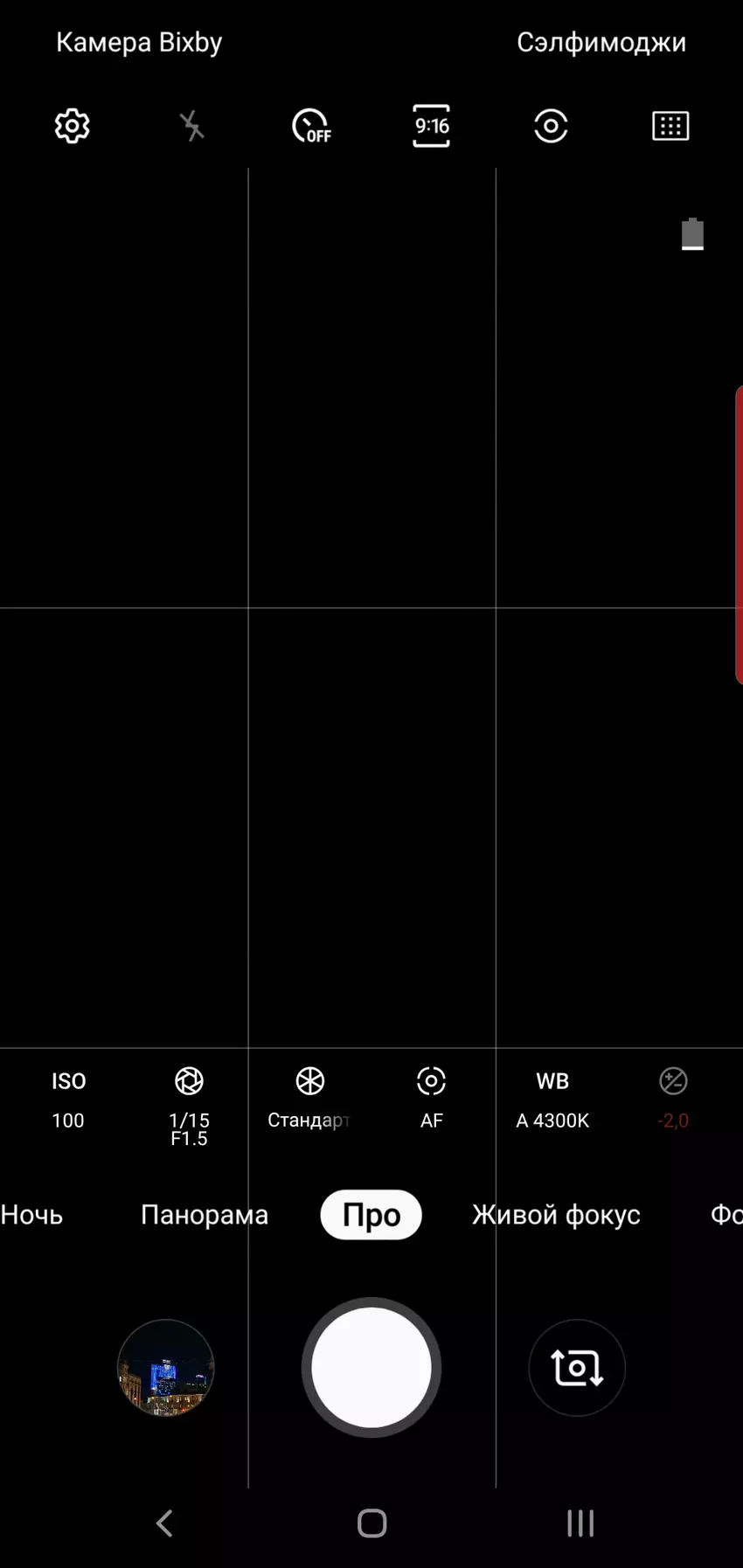743x1568 pixels.
Task: Open camera settings gear
Action: coord(72,127)
